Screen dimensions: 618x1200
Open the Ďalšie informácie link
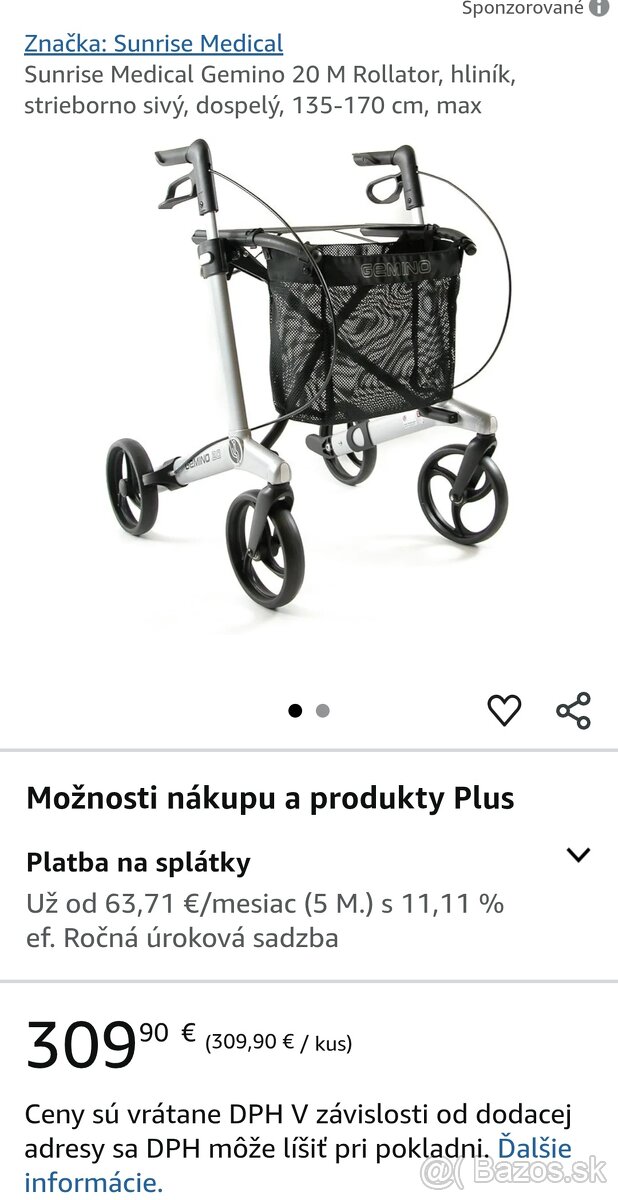tap(534, 1147)
